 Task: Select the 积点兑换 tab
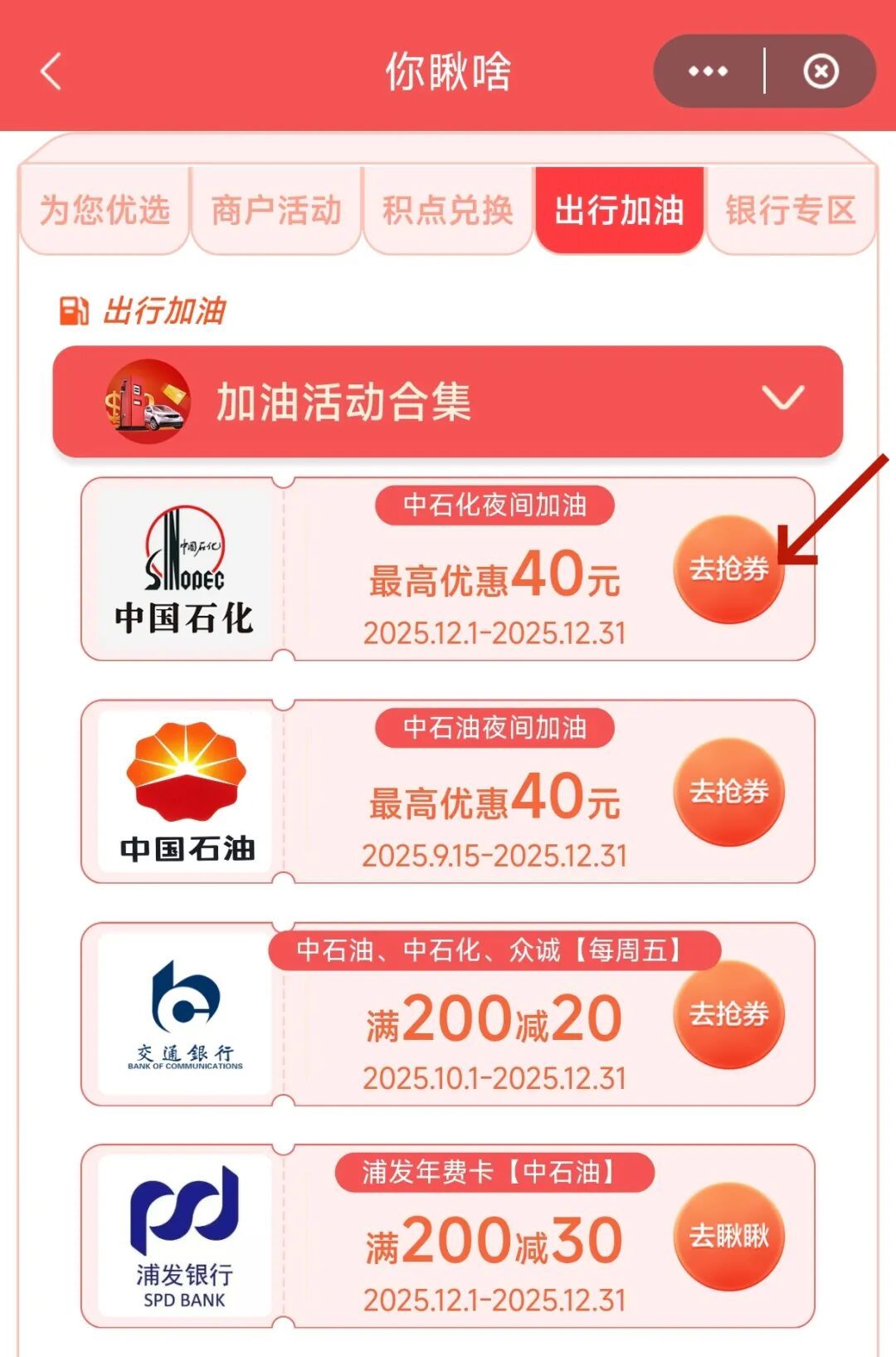448,212
